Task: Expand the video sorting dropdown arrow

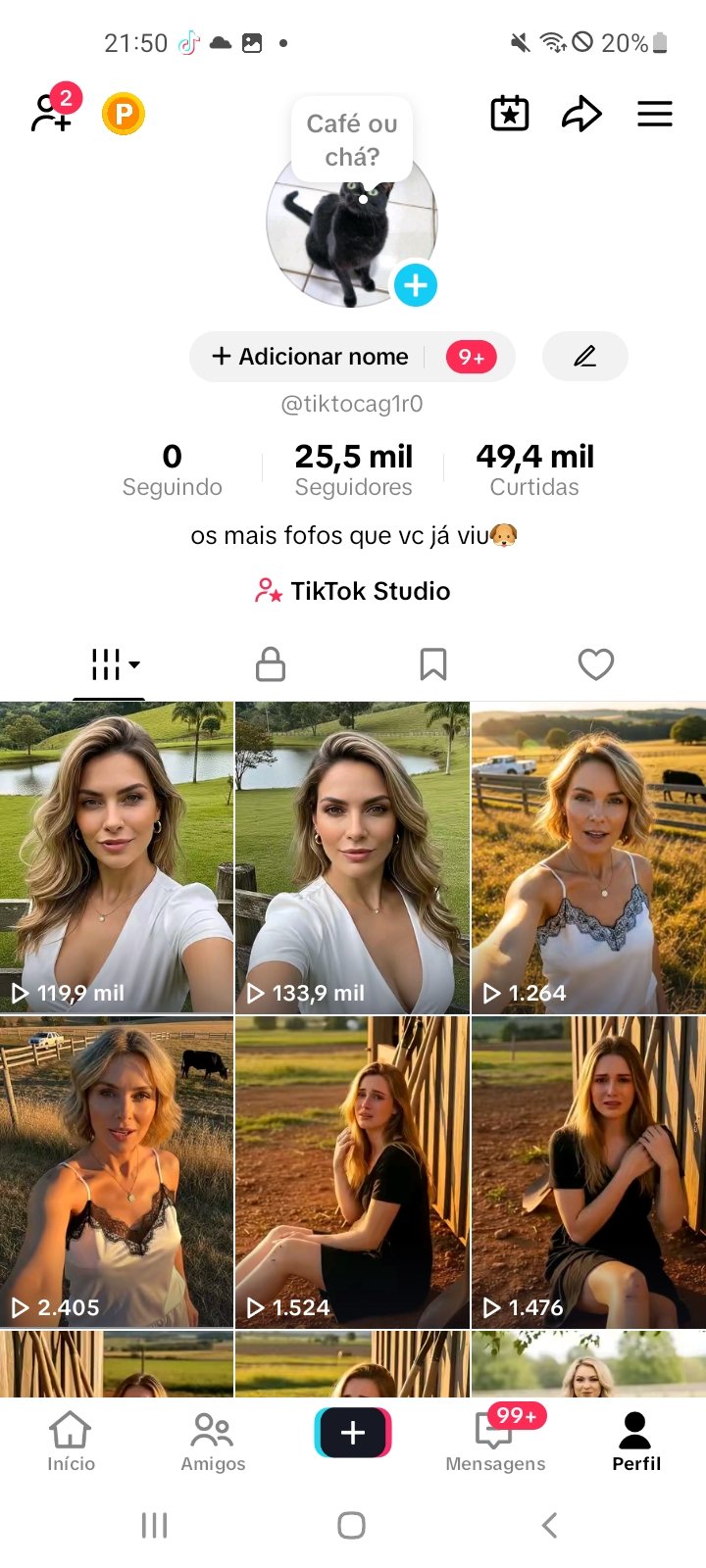Action: point(132,666)
